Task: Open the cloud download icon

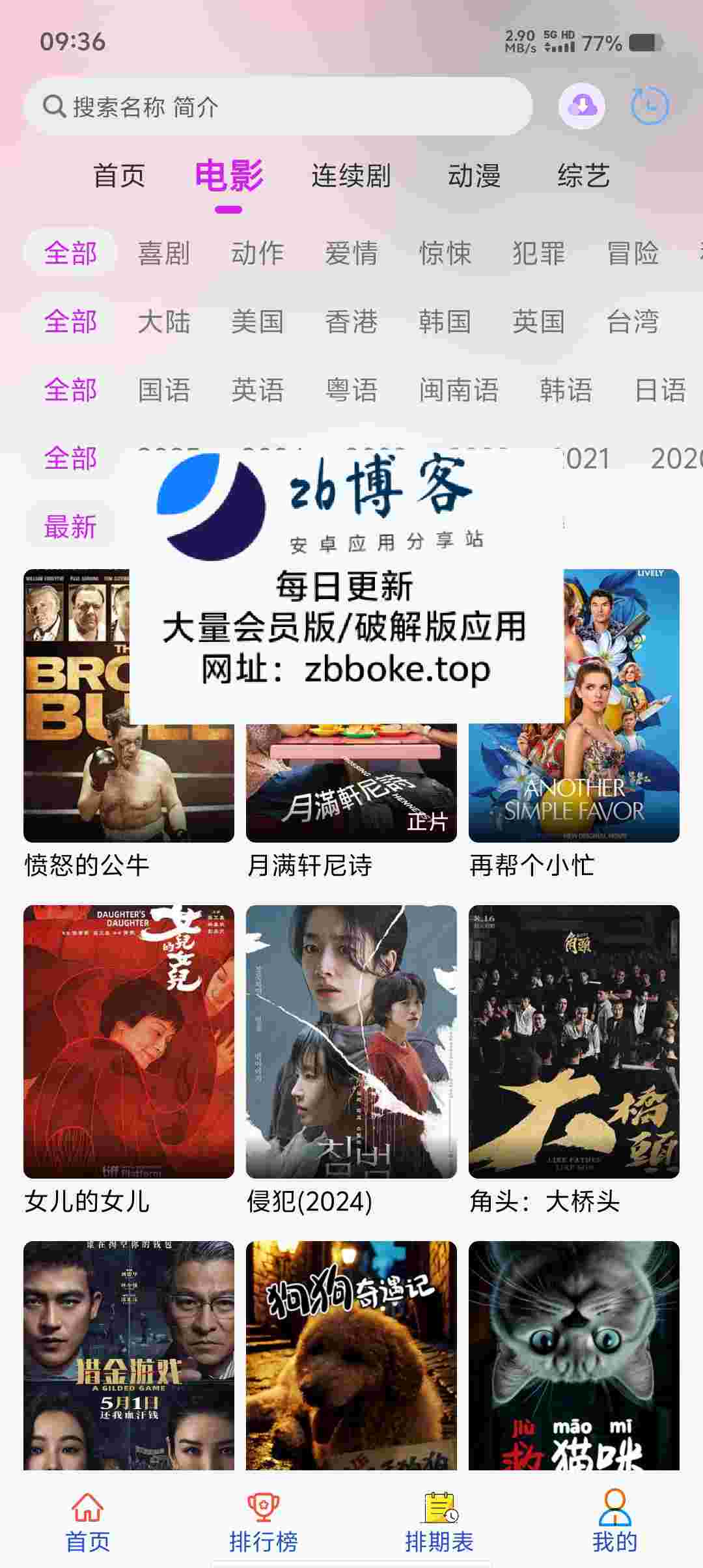Action: pyautogui.click(x=582, y=105)
